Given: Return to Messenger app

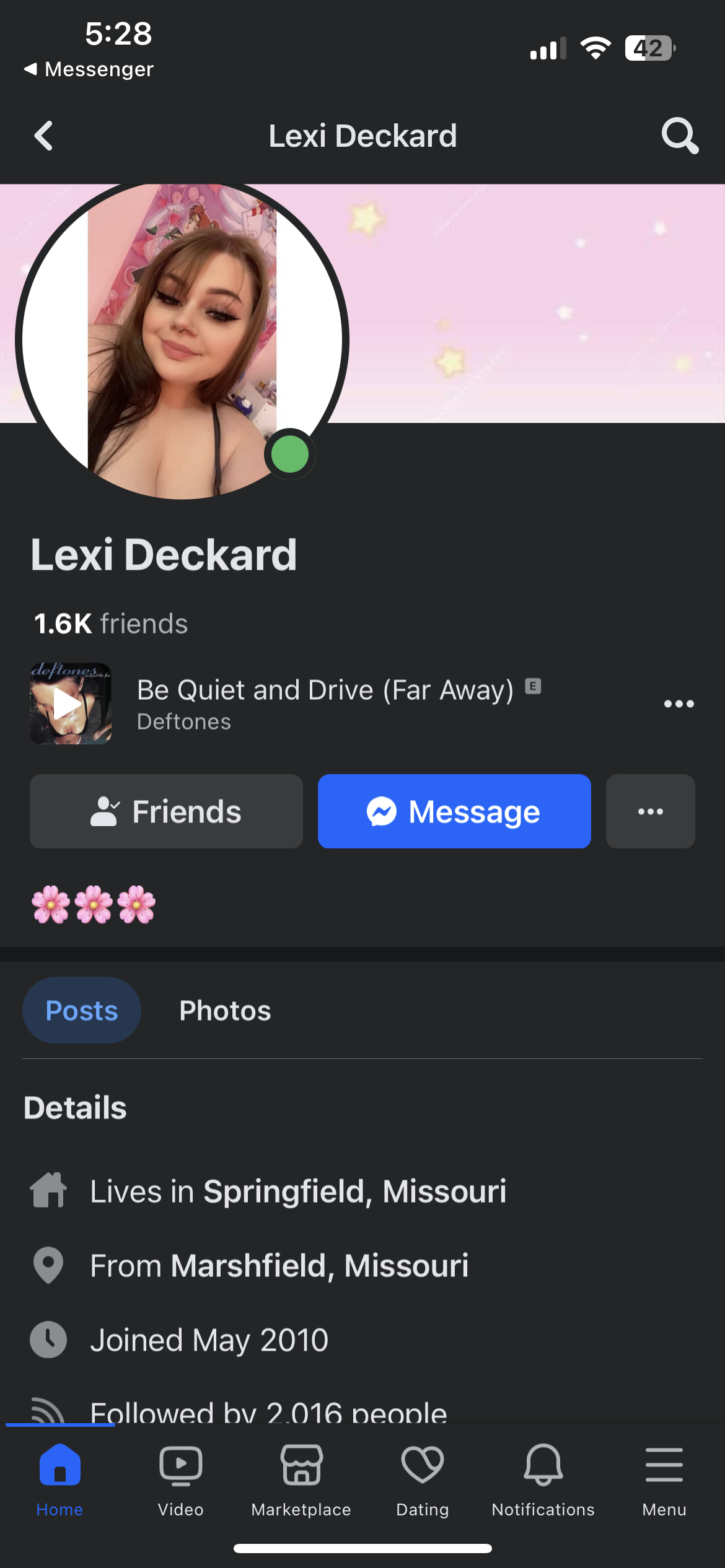Looking at the screenshot, I should tap(89, 69).
